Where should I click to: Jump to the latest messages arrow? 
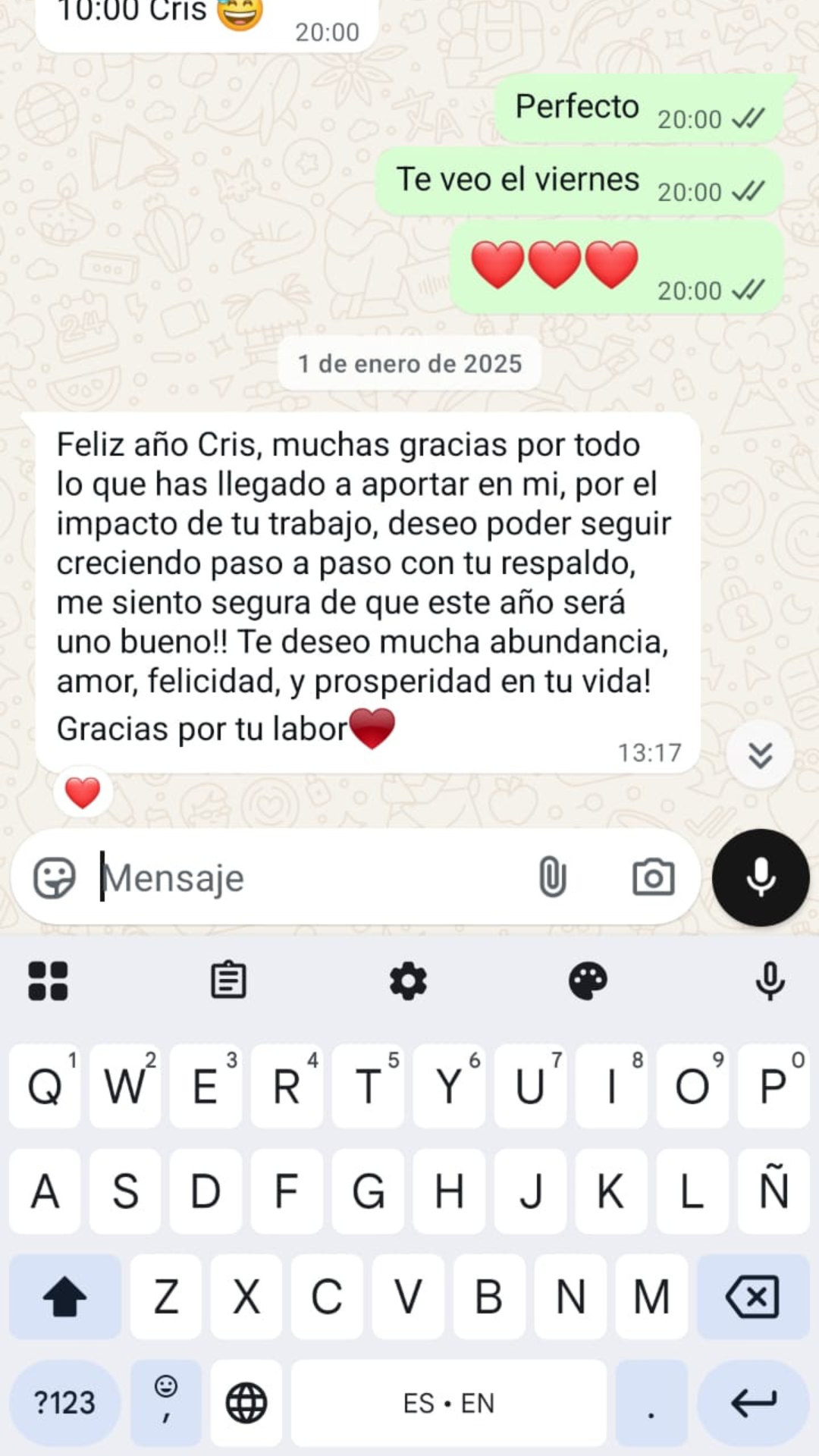click(760, 755)
